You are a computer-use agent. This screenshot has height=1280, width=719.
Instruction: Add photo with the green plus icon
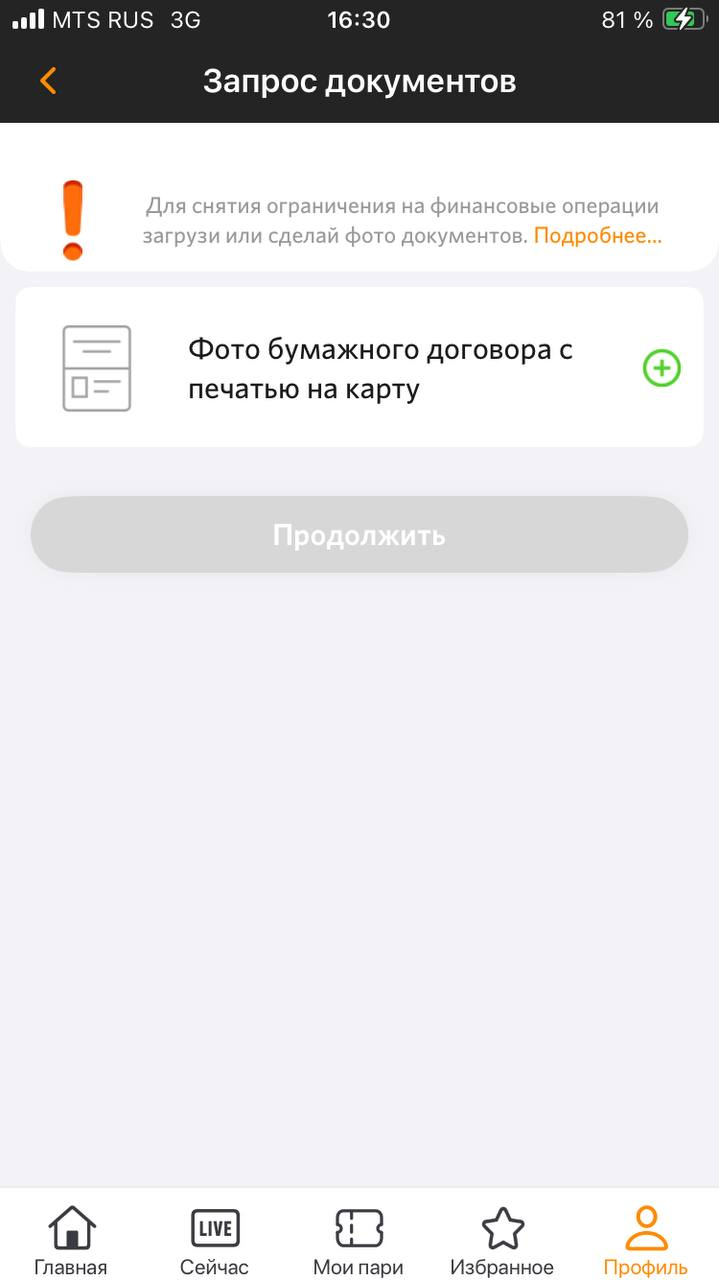pyautogui.click(x=661, y=368)
